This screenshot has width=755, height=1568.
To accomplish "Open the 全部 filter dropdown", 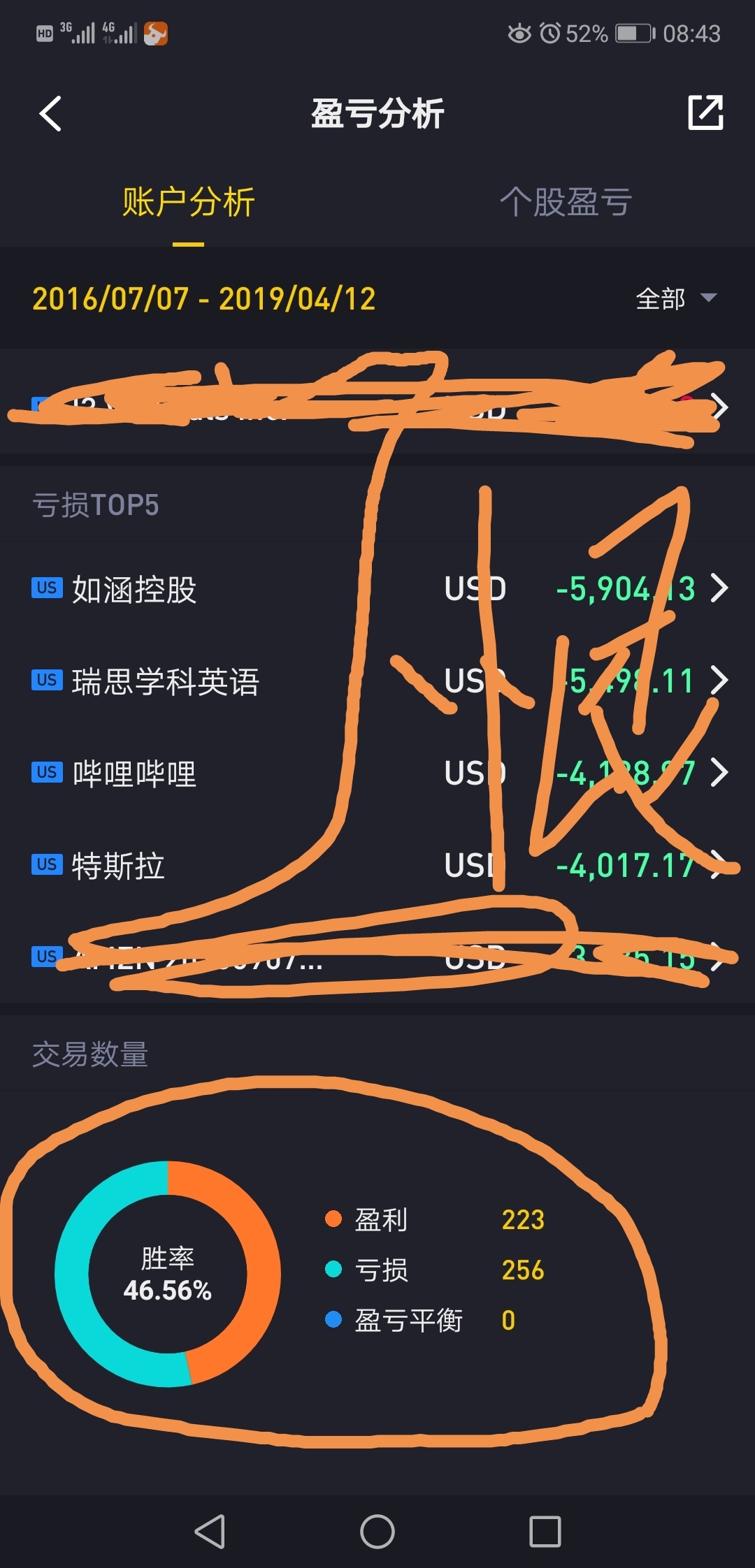I will point(676,298).
